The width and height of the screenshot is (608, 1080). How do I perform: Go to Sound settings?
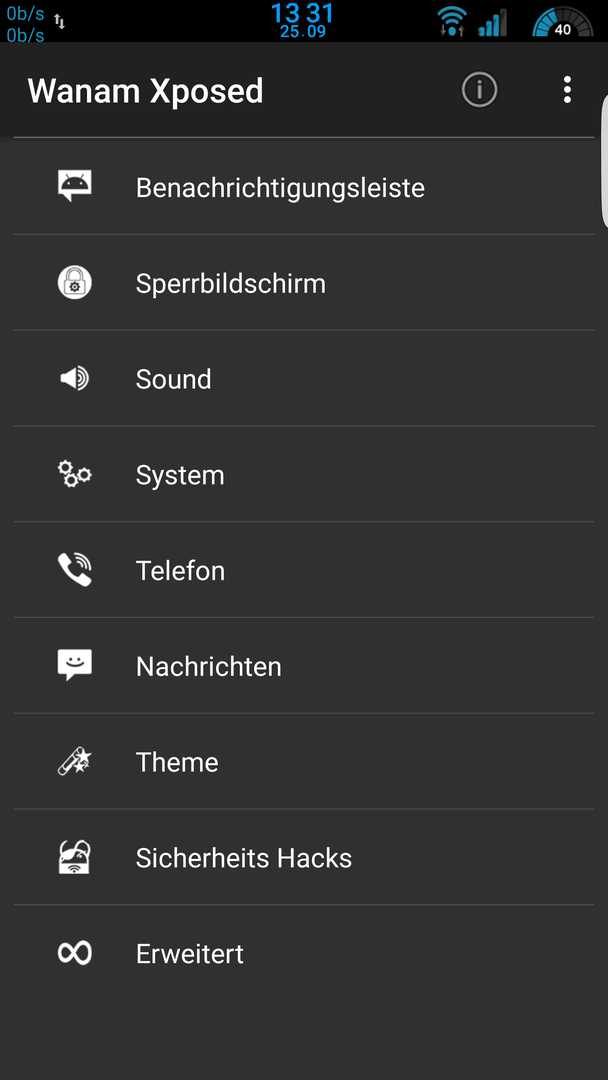coord(304,378)
